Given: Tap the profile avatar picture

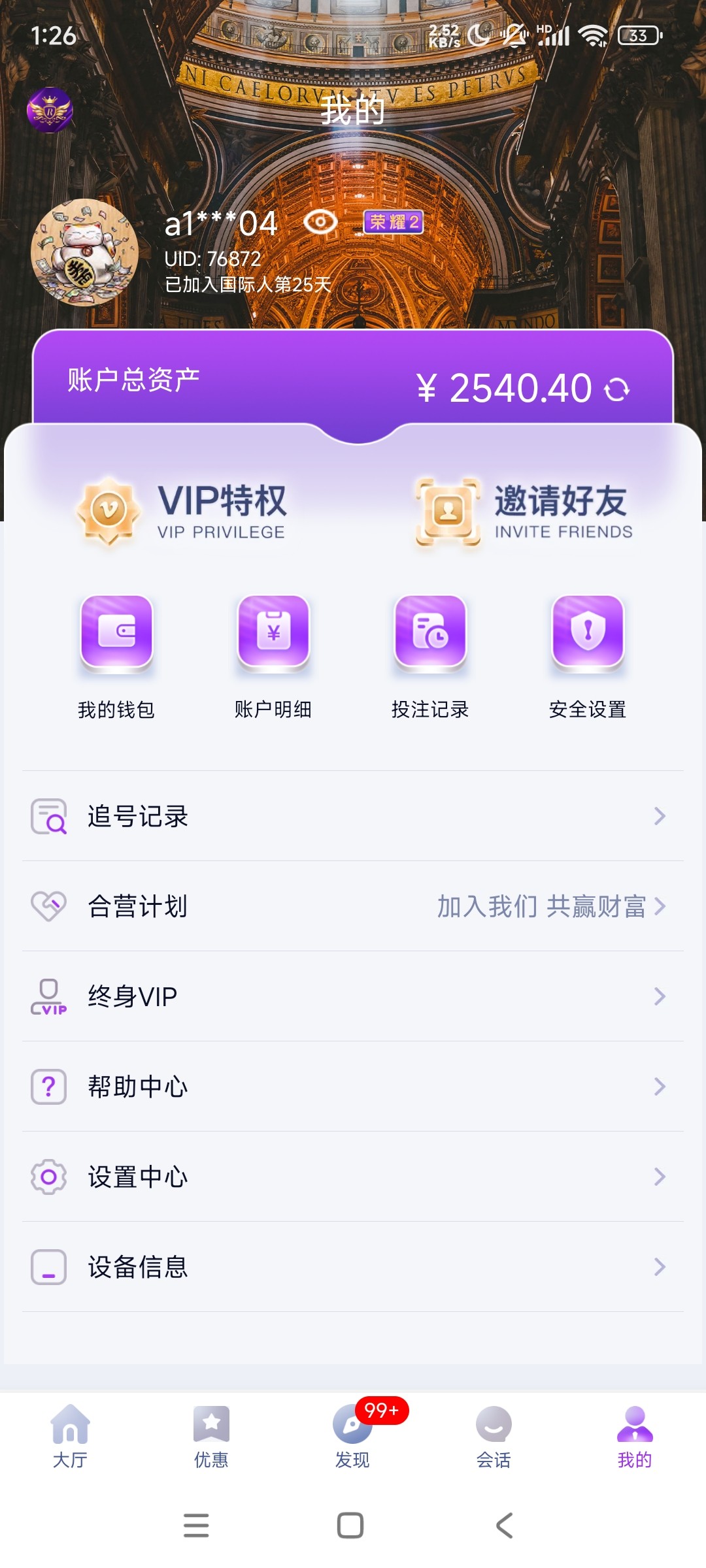Looking at the screenshot, I should coord(84,252).
